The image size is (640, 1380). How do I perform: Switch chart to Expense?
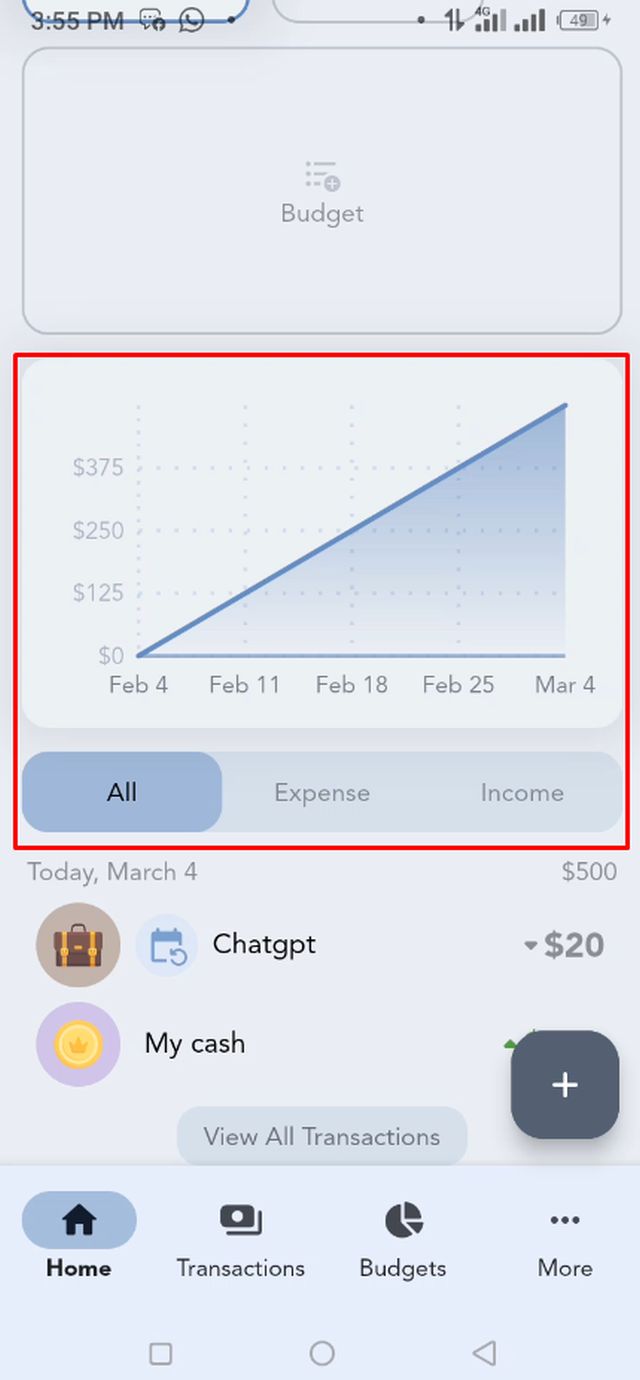(x=322, y=792)
